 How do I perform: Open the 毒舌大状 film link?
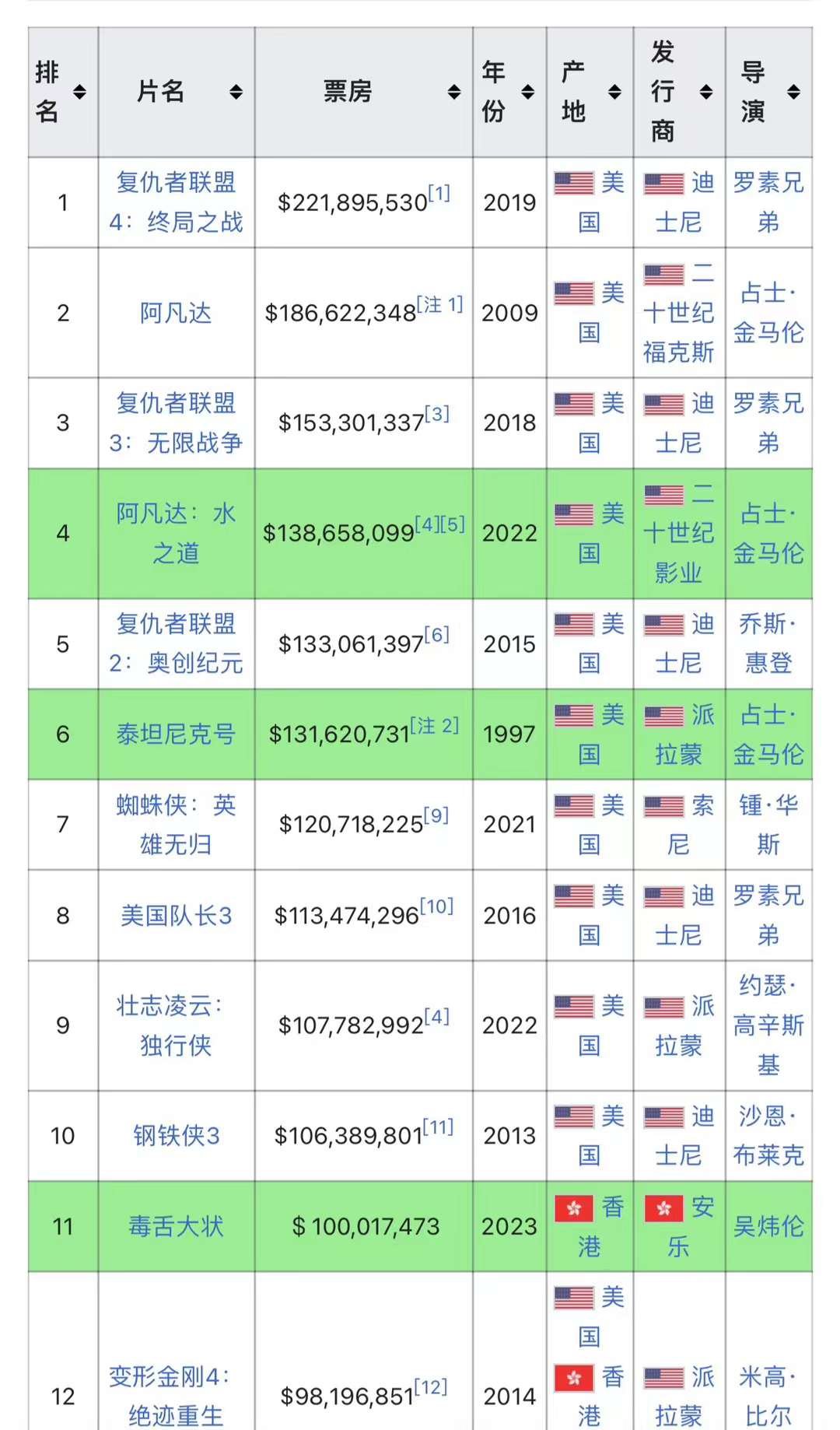coord(176,1226)
